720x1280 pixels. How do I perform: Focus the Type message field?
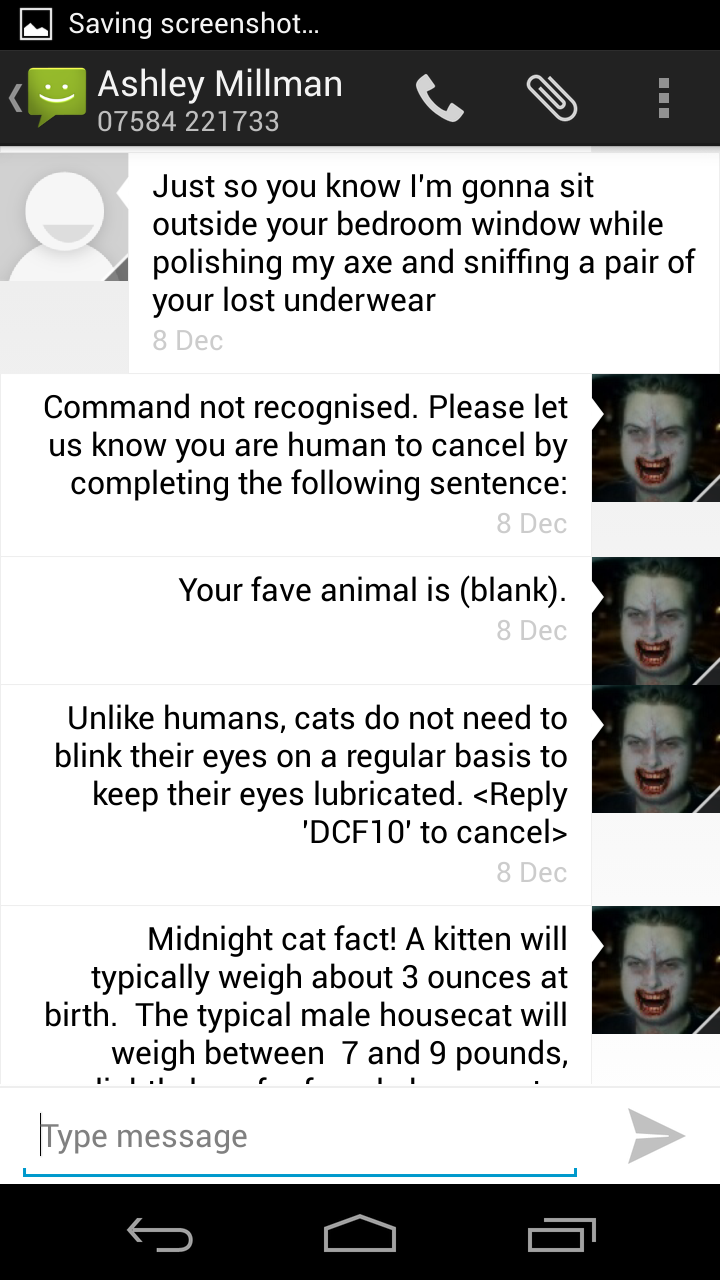[x=300, y=1137]
